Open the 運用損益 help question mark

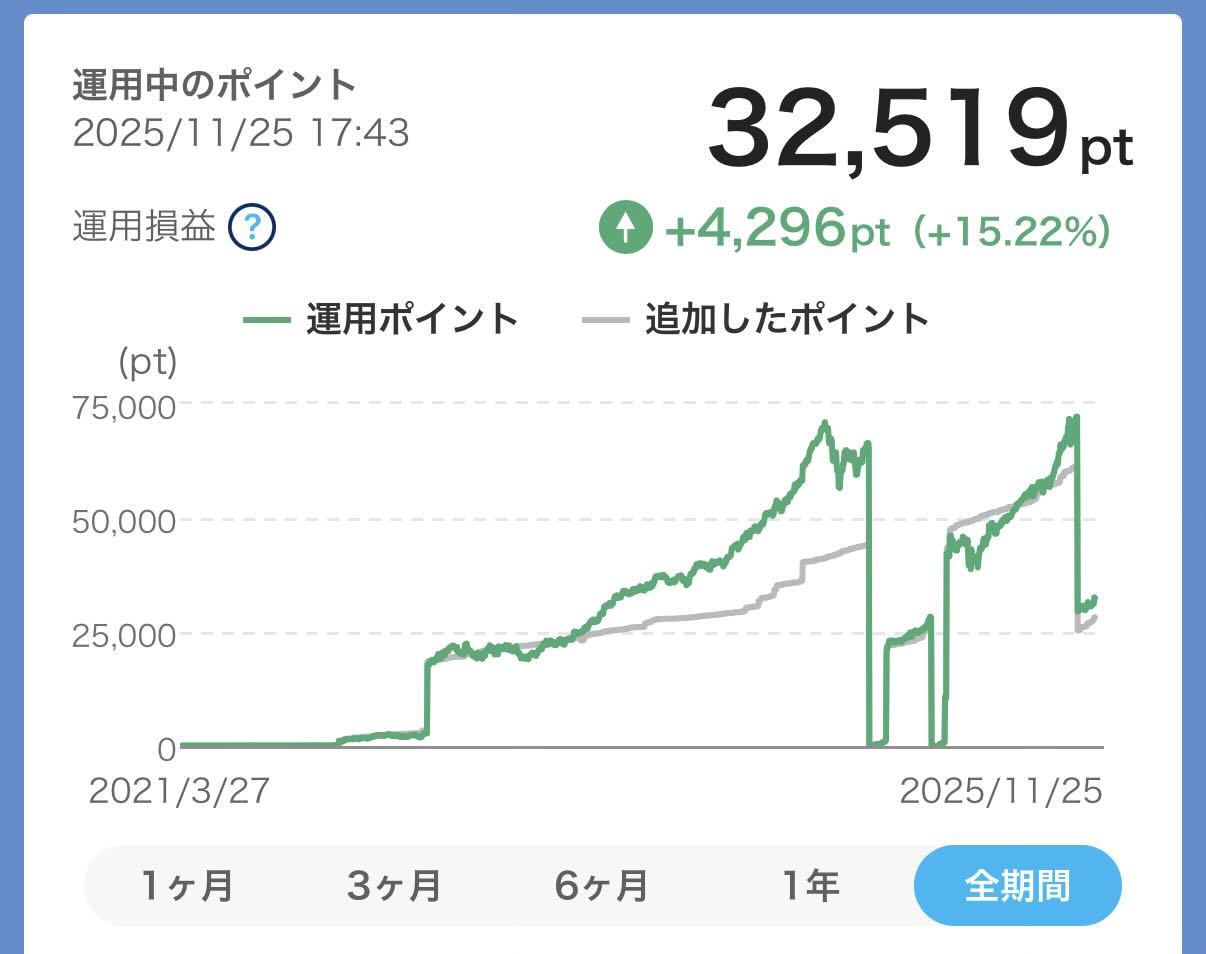coord(252,229)
